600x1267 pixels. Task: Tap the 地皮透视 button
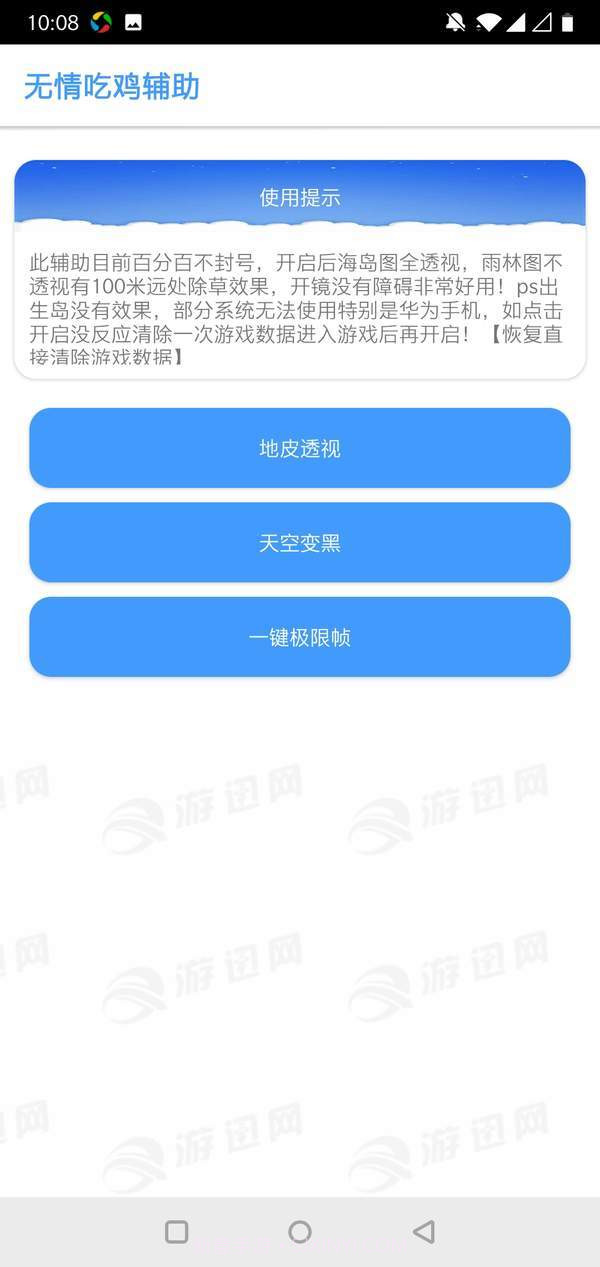tap(300, 448)
